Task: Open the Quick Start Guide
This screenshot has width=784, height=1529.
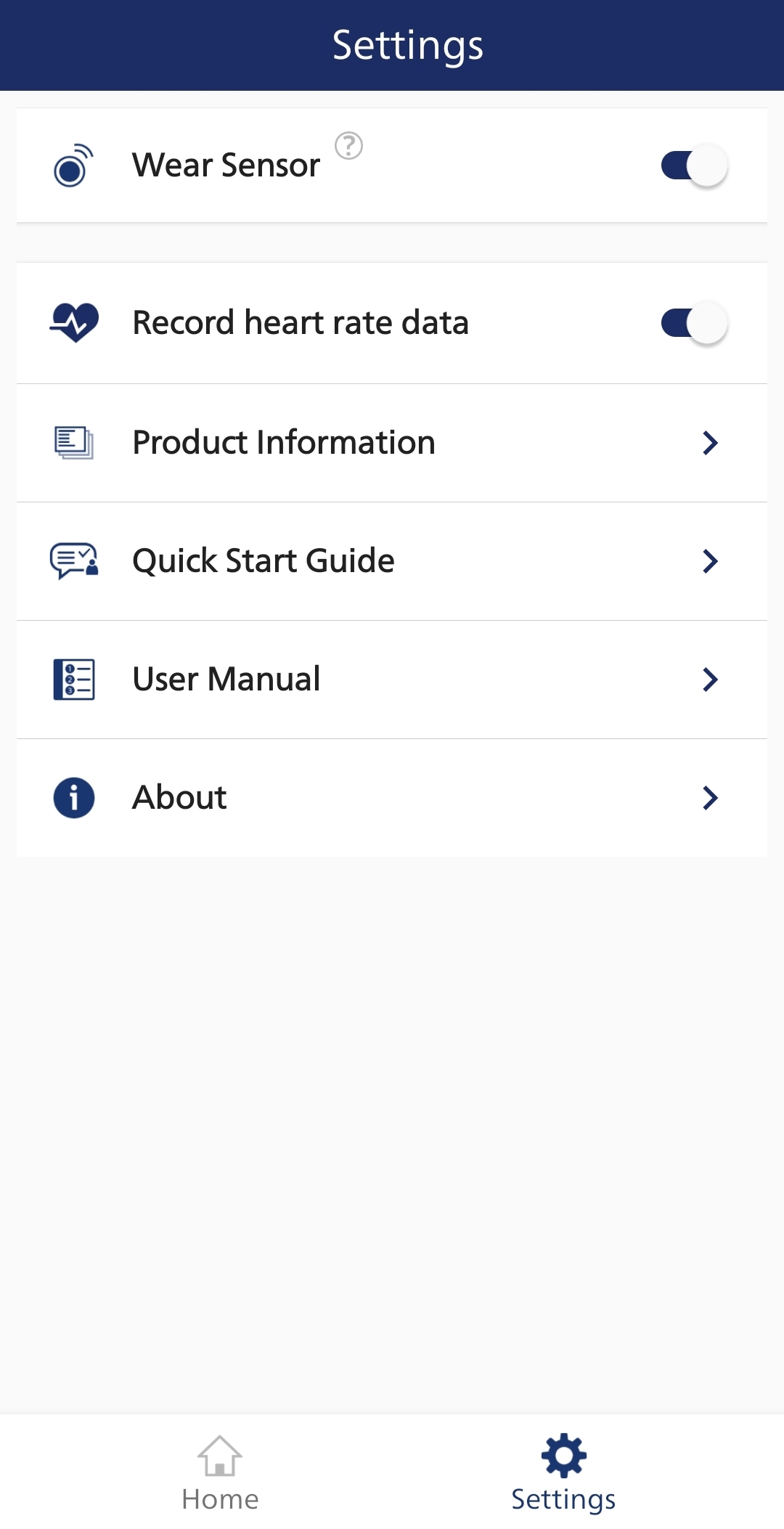Action: click(x=392, y=561)
